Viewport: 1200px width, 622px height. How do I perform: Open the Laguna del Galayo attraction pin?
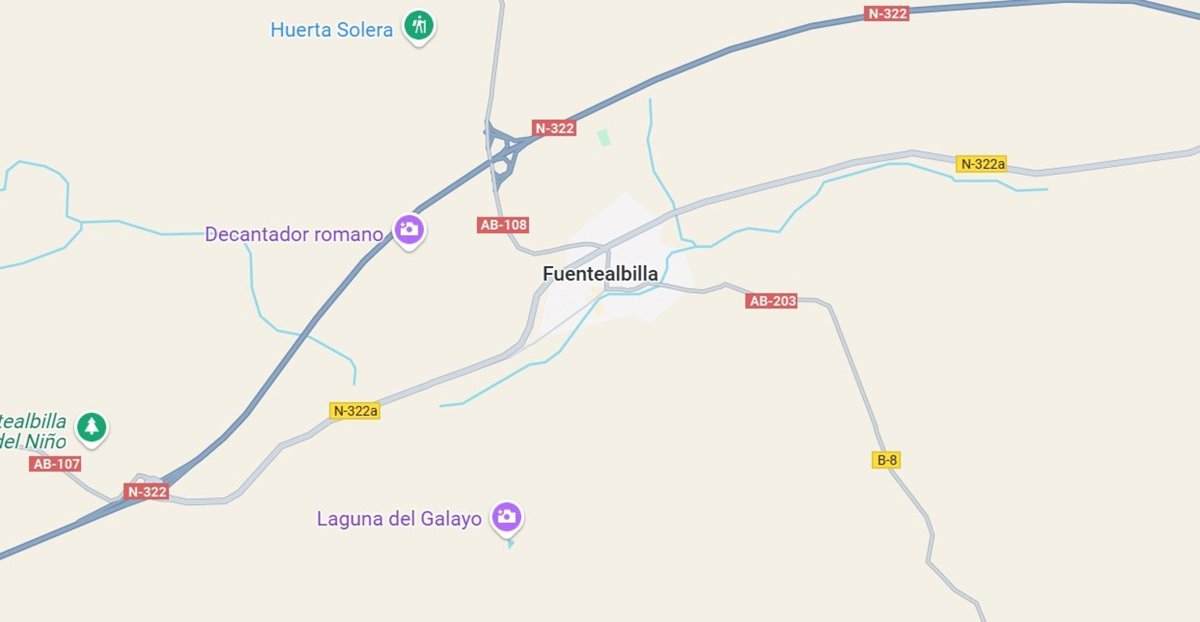[507, 517]
